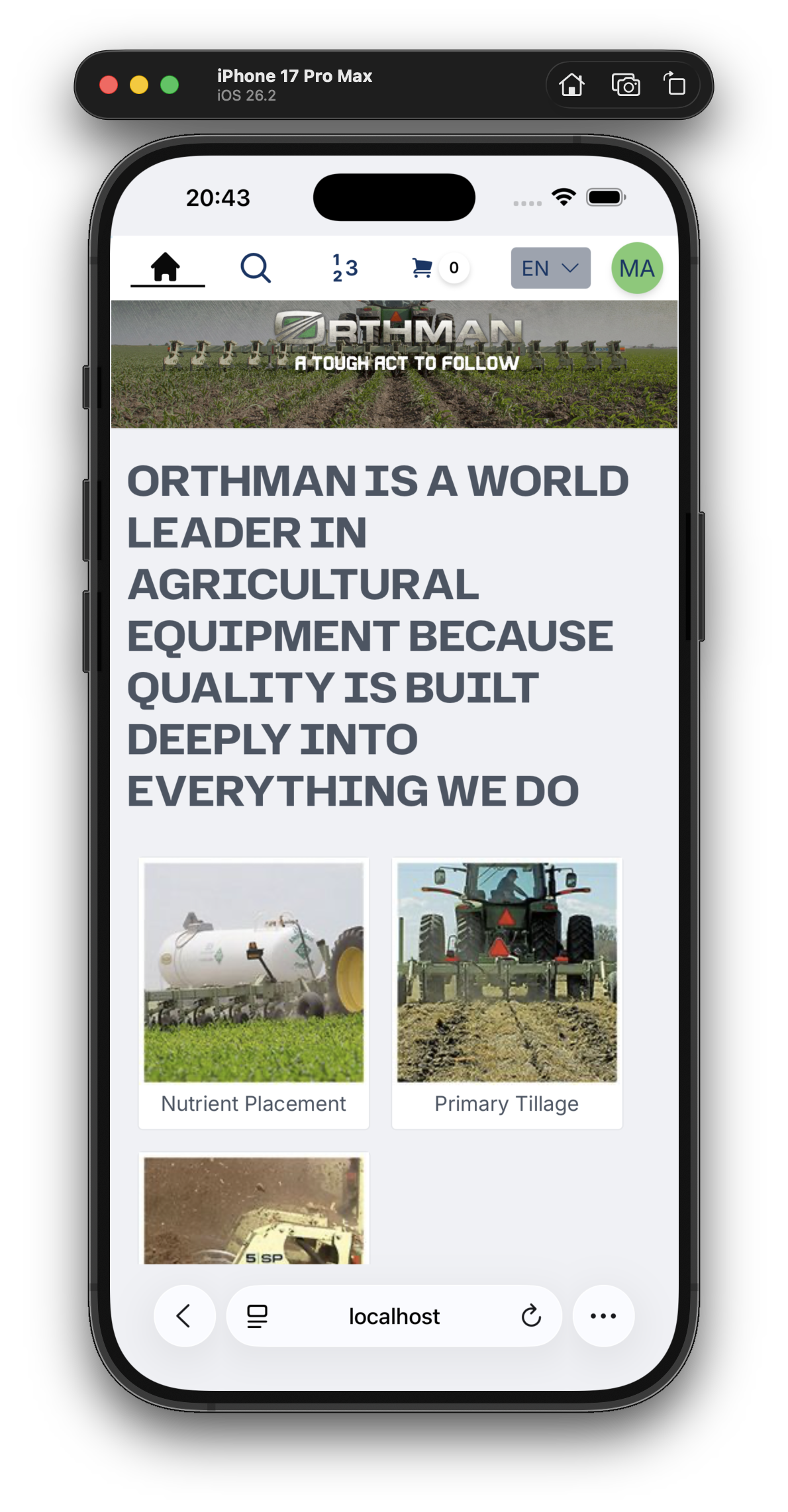Screen dimensions: 788x1512
Task: Tap the localhost address bar
Action: [394, 1316]
